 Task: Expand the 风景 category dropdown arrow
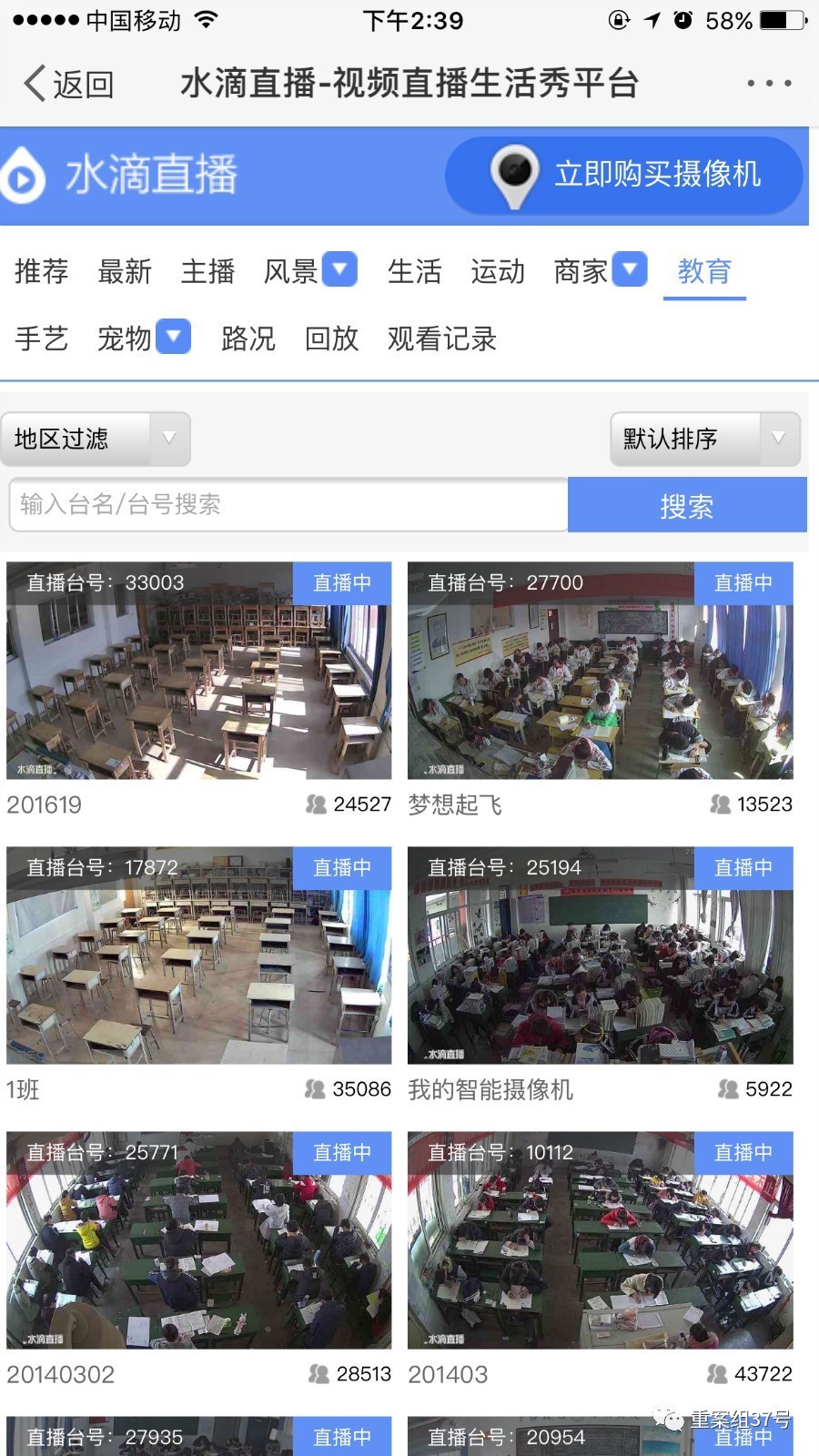coord(339,269)
